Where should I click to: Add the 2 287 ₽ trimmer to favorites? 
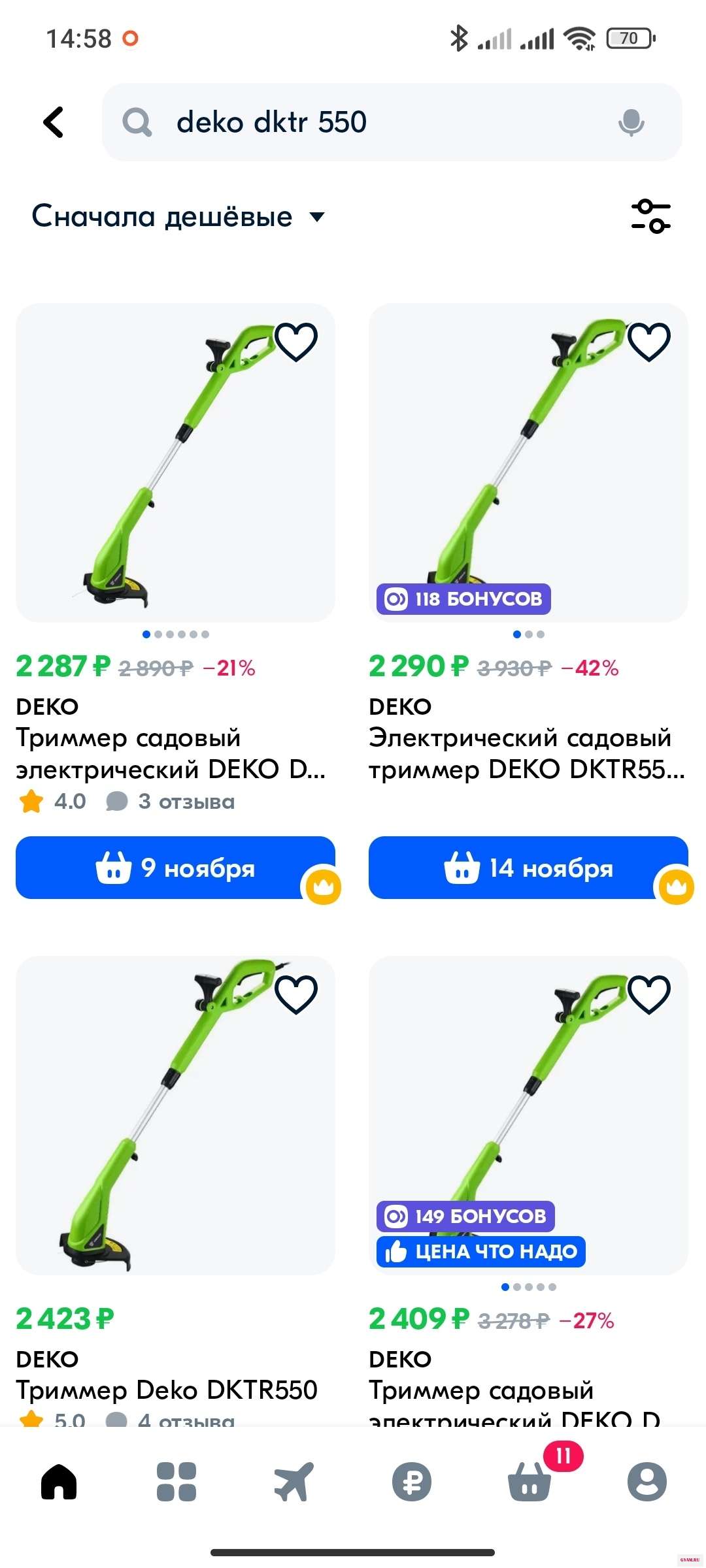coord(296,341)
